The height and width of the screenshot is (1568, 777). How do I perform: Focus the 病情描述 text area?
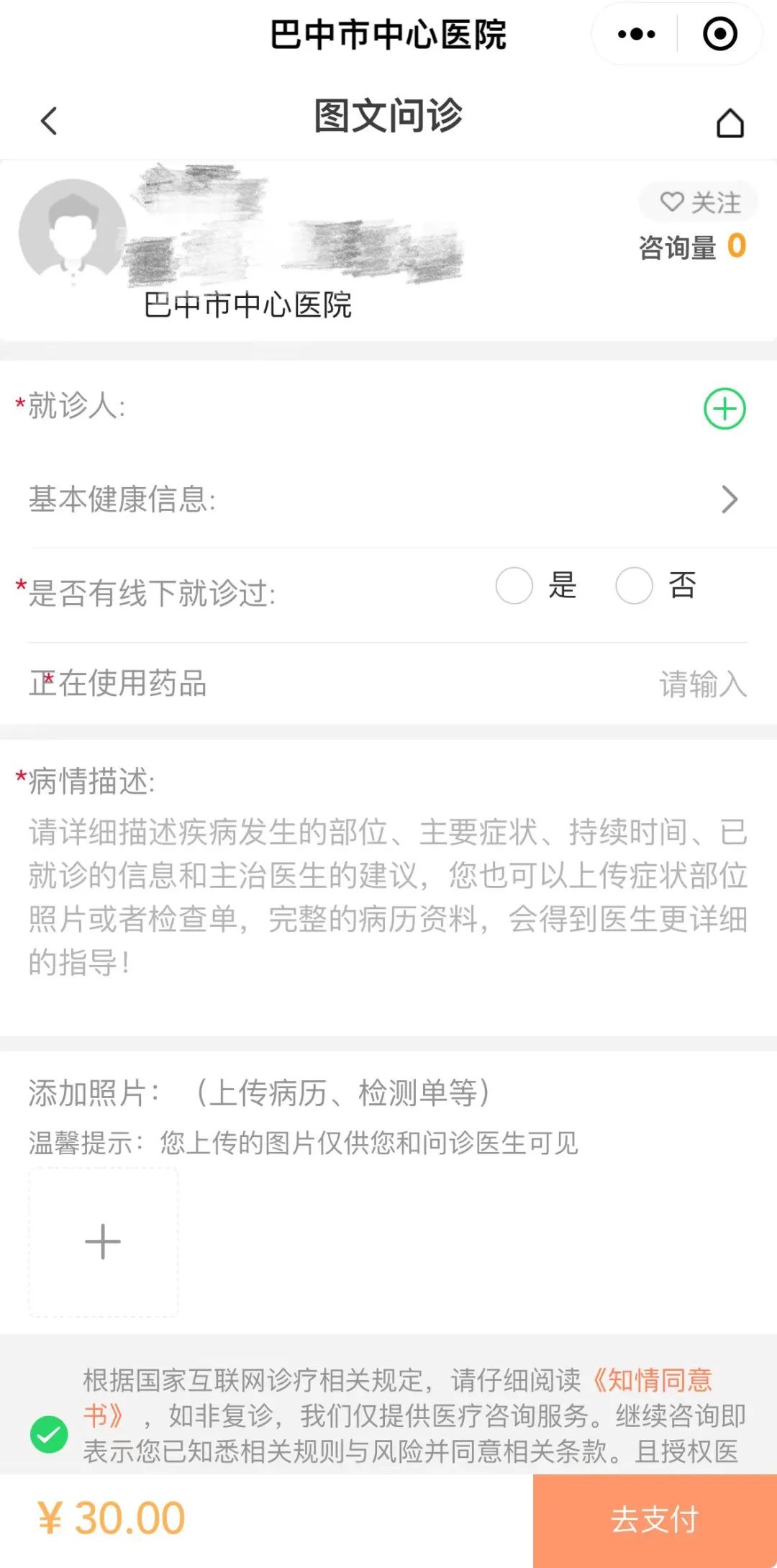click(388, 897)
